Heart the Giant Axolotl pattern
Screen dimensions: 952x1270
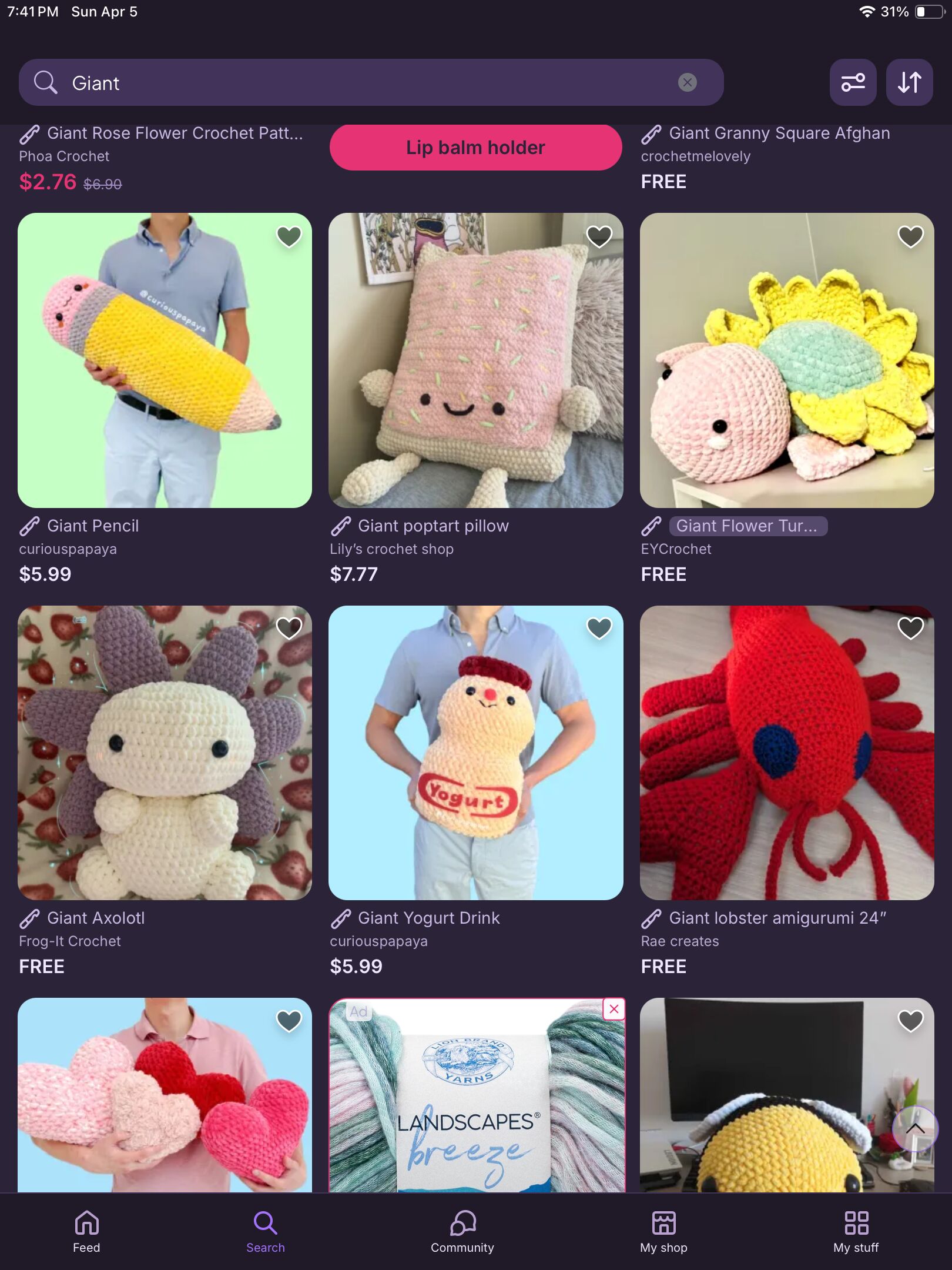tap(289, 629)
